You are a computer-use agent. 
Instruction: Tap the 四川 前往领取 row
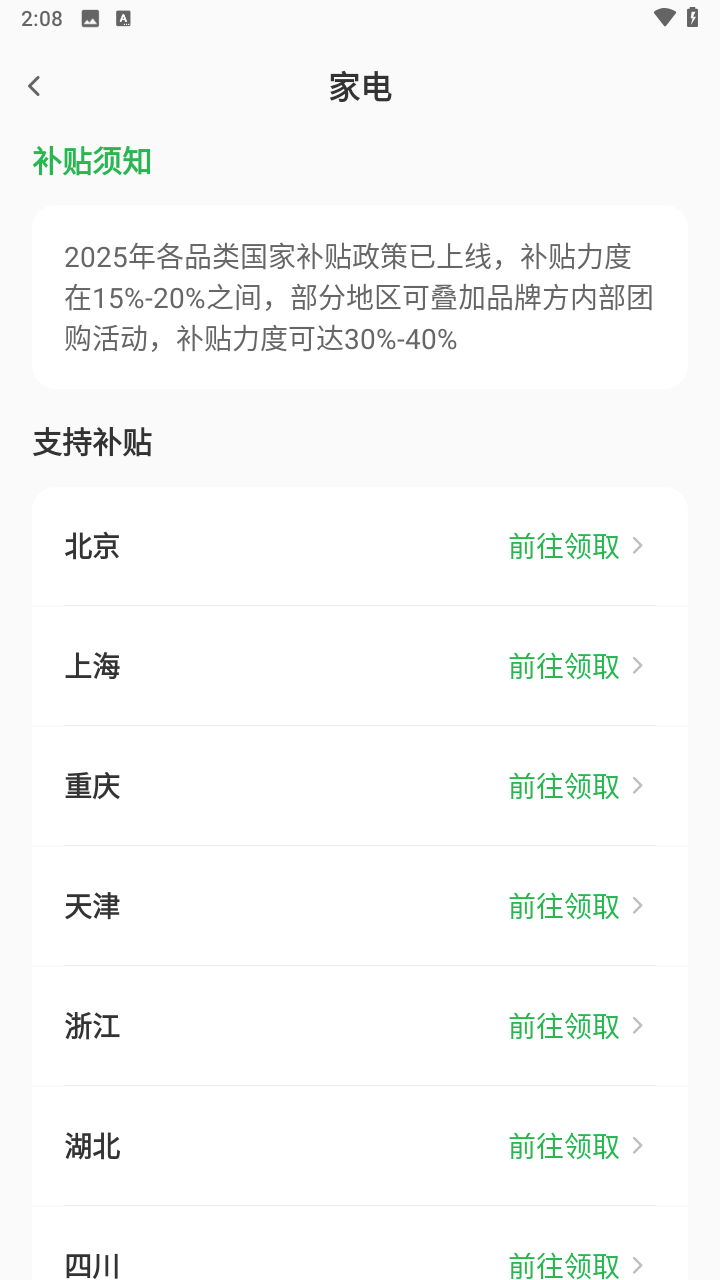574,1262
